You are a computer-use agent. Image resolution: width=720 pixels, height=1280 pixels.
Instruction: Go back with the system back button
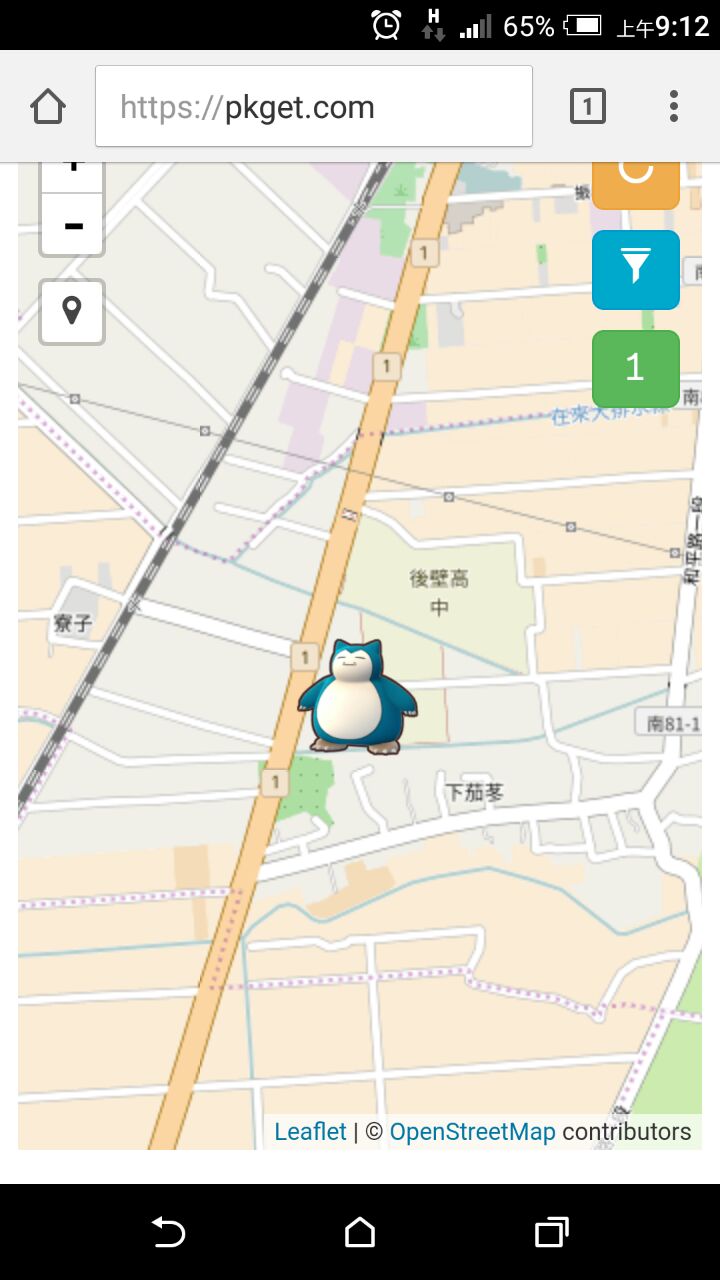click(168, 1232)
